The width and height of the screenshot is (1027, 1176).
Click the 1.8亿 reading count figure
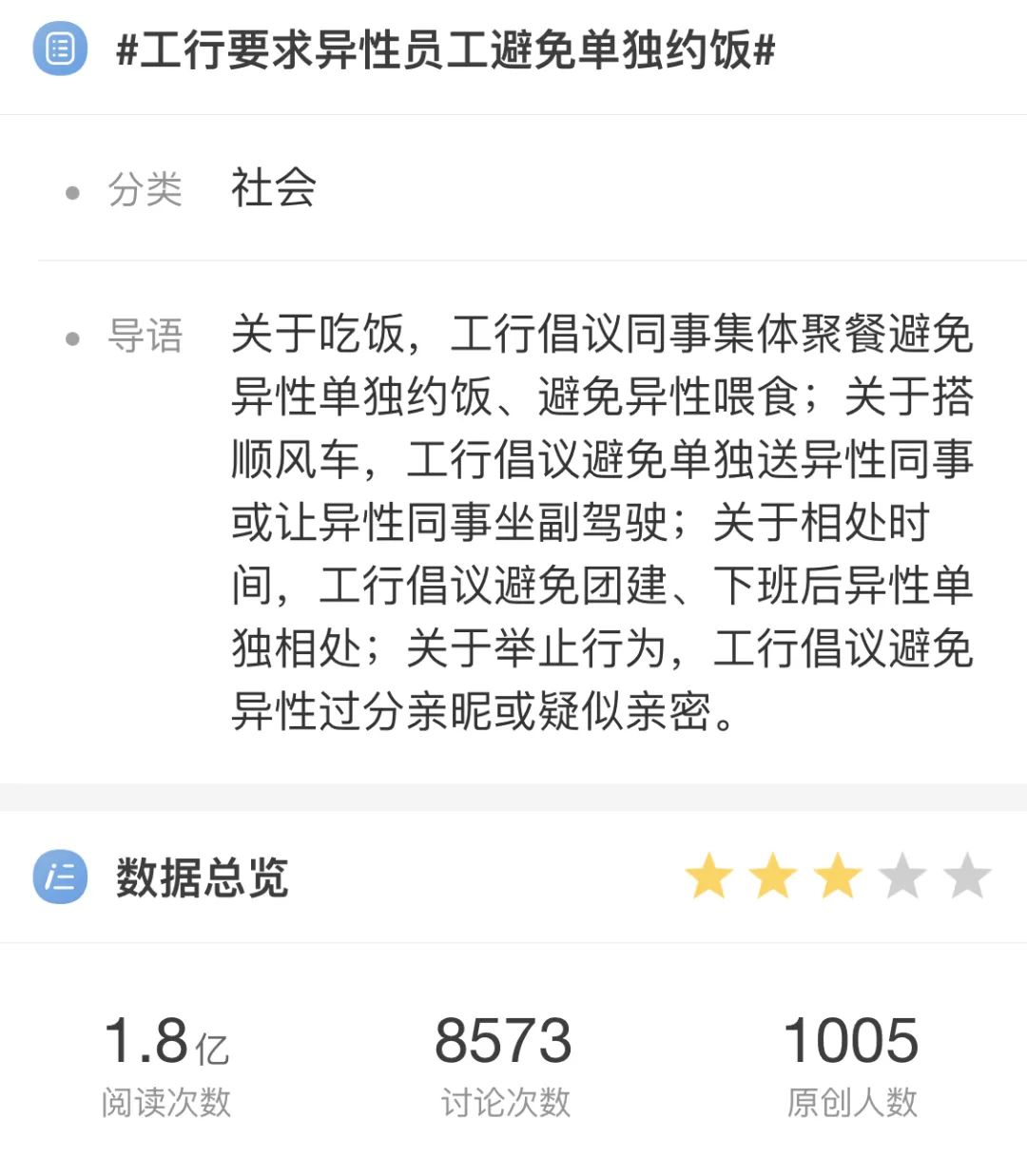[x=168, y=1042]
